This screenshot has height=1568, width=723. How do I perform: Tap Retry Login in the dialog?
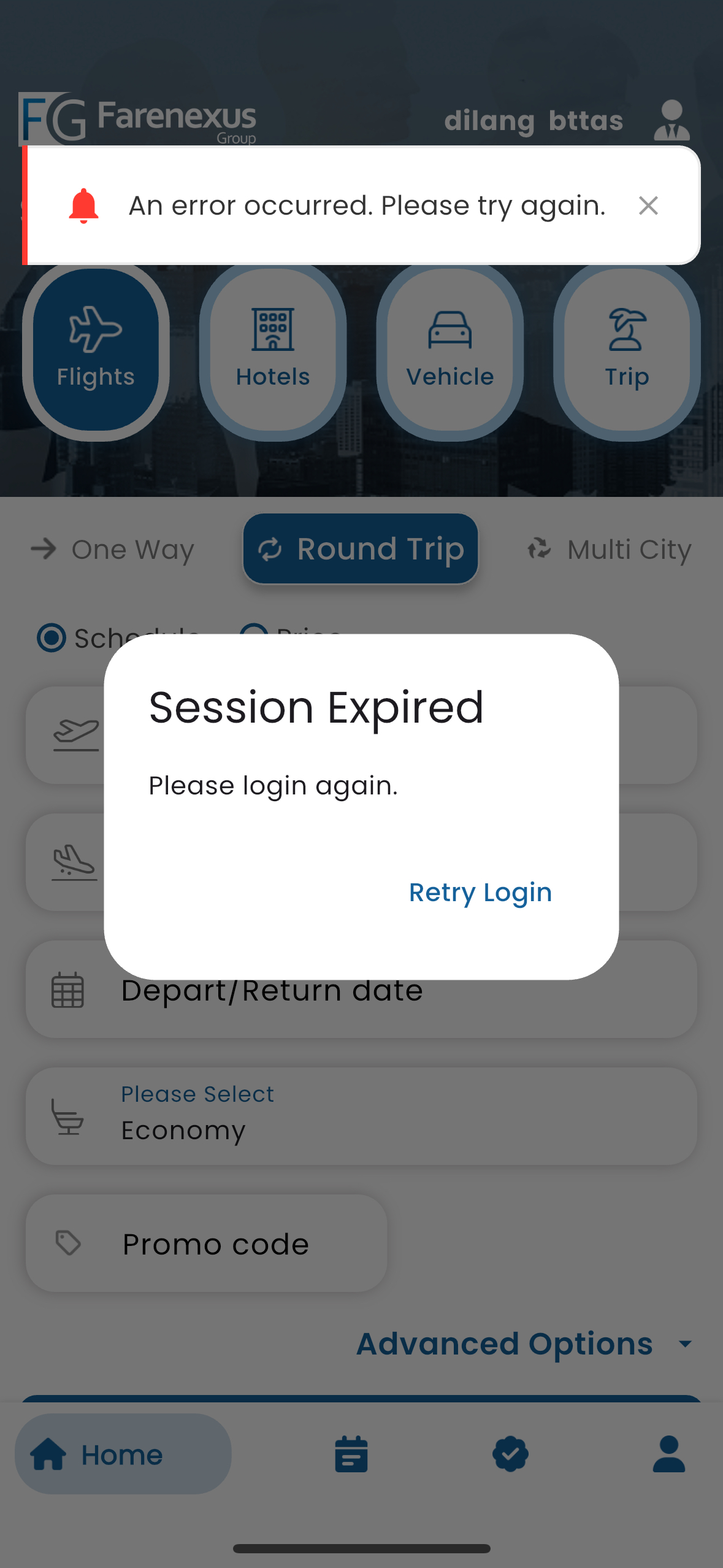tap(480, 893)
